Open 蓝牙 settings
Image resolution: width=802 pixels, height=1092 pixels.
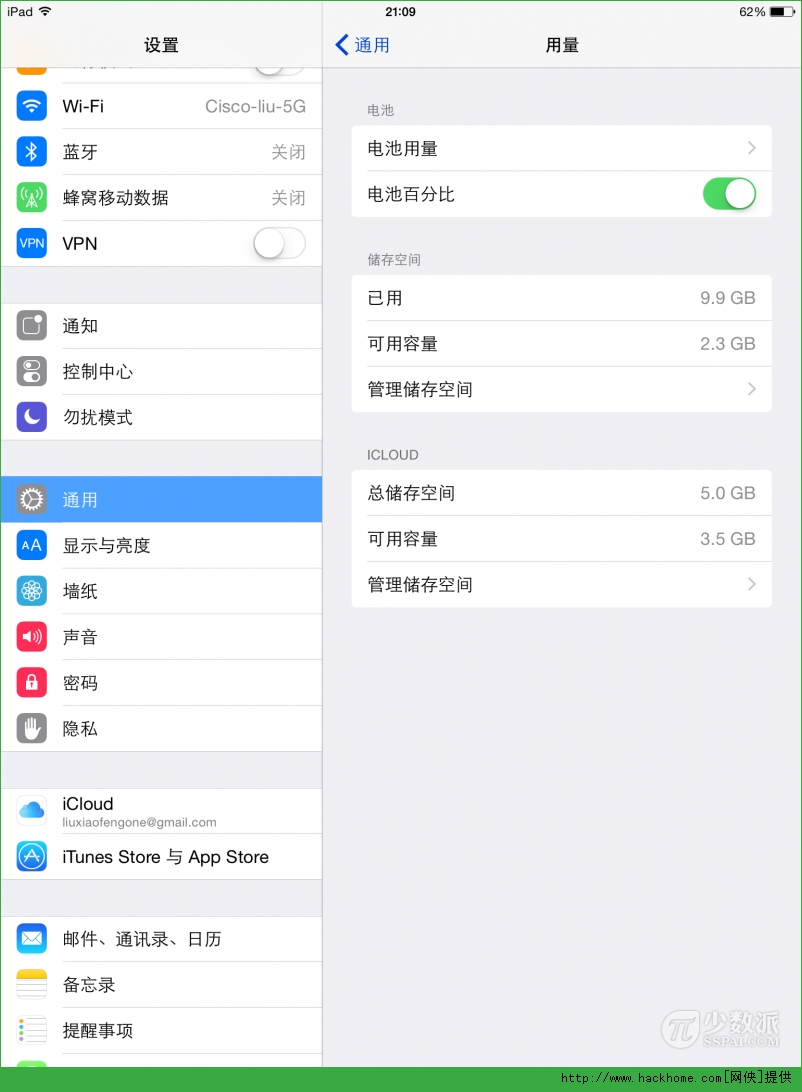pos(161,152)
